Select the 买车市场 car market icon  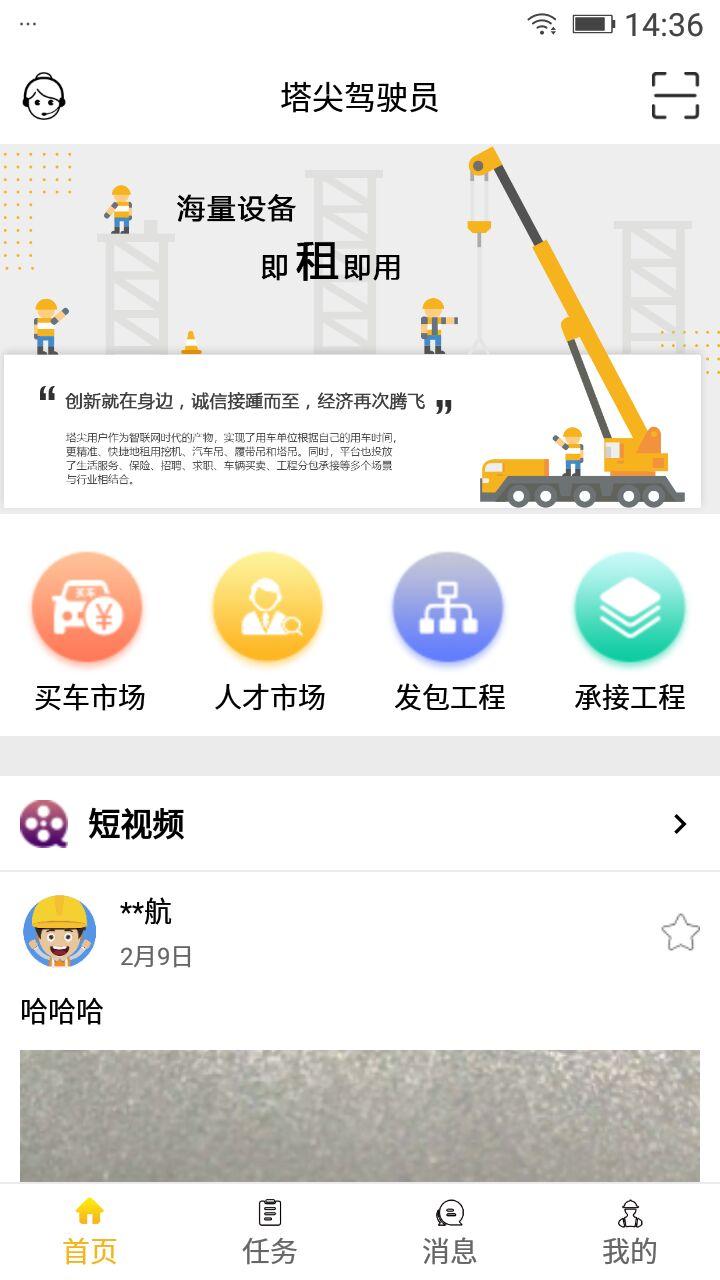coord(88,607)
